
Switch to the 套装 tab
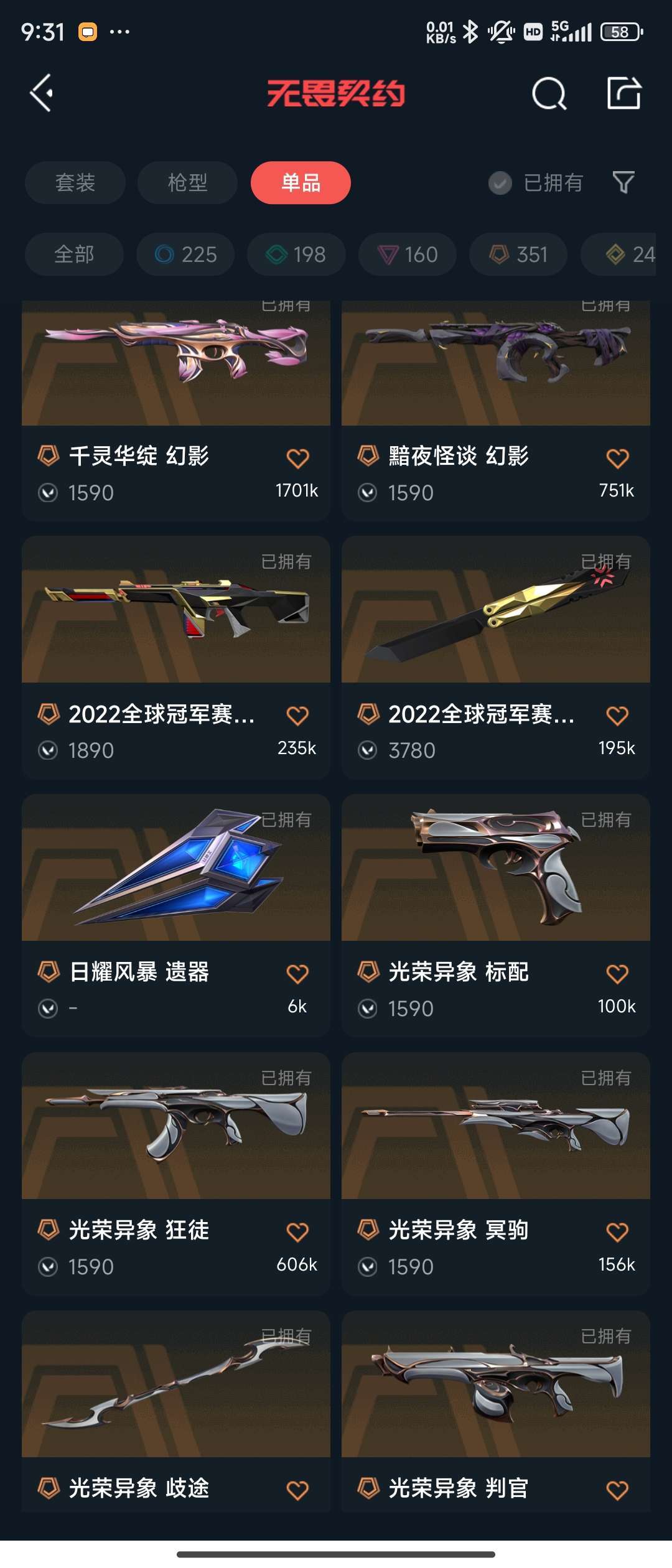pos(75,182)
